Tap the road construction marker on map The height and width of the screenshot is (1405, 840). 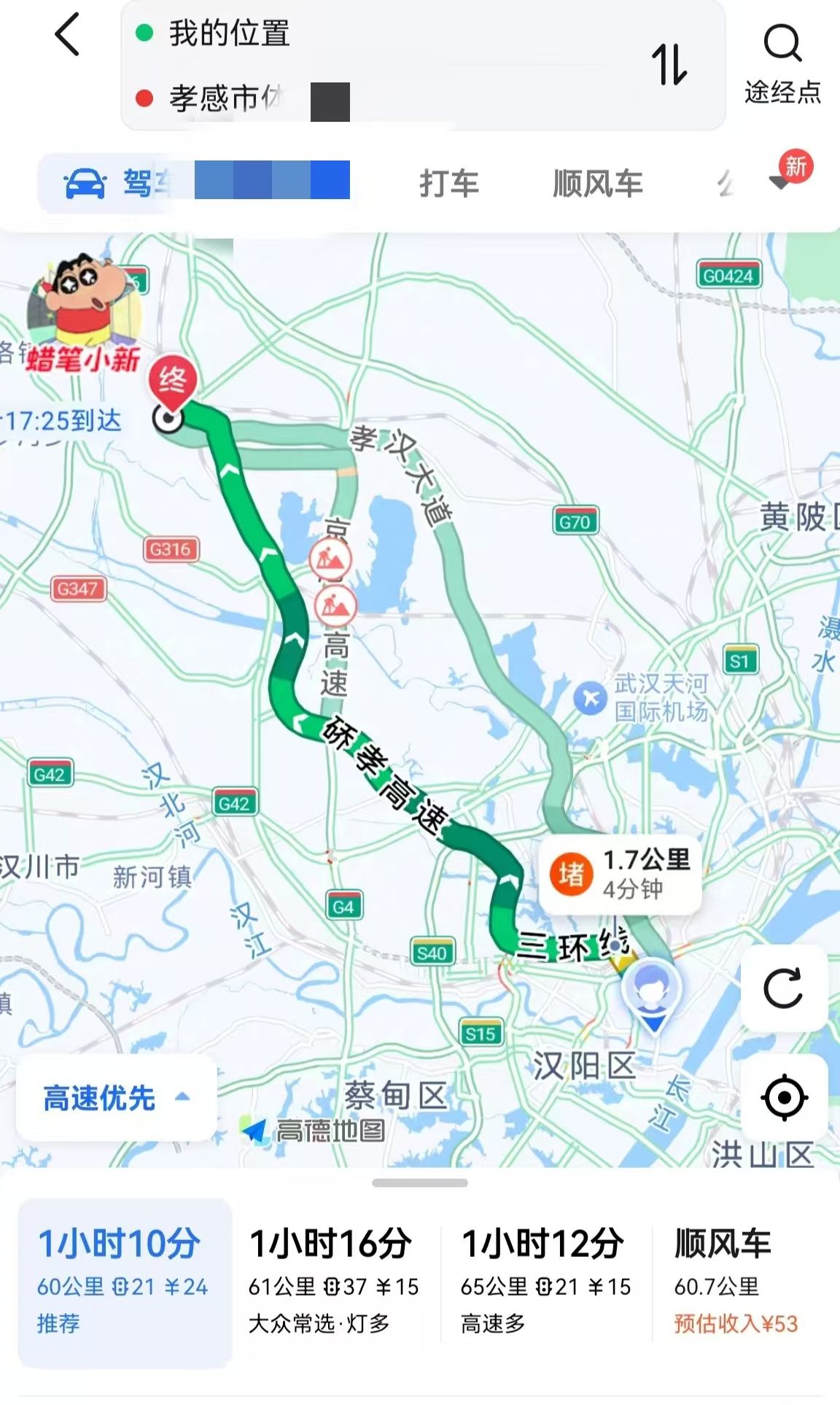pos(330,560)
